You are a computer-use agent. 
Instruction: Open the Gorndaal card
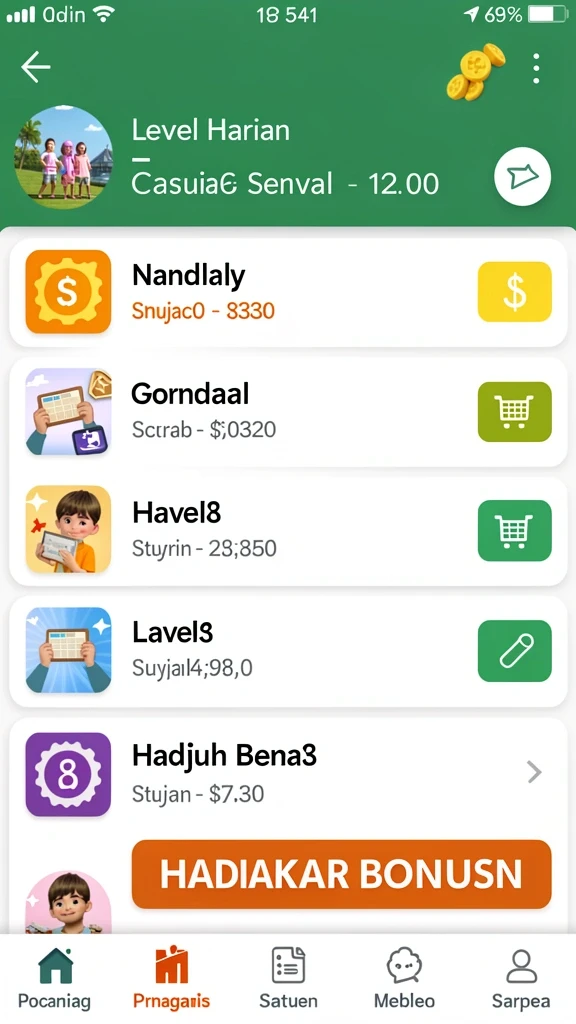(288, 412)
